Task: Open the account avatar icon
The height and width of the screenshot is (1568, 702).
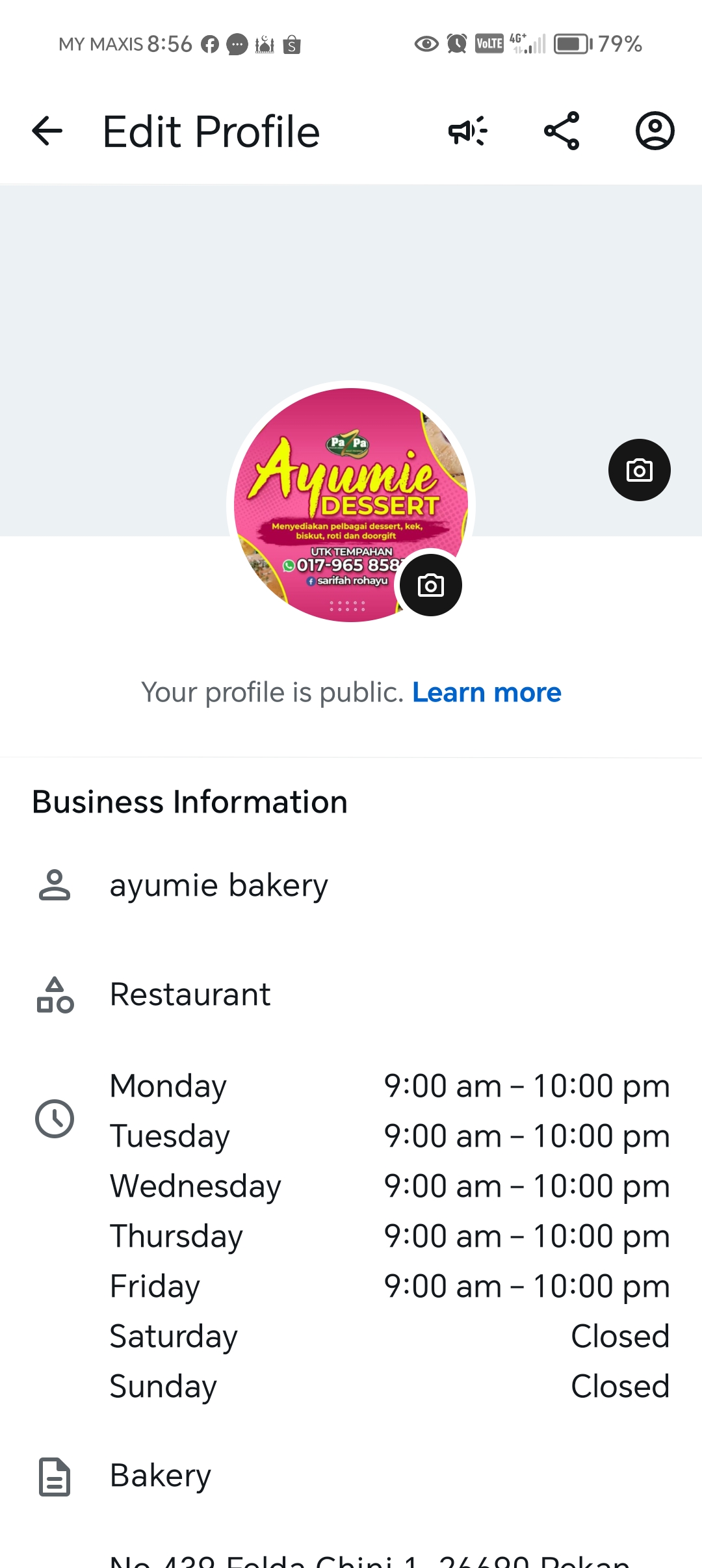Action: [655, 131]
